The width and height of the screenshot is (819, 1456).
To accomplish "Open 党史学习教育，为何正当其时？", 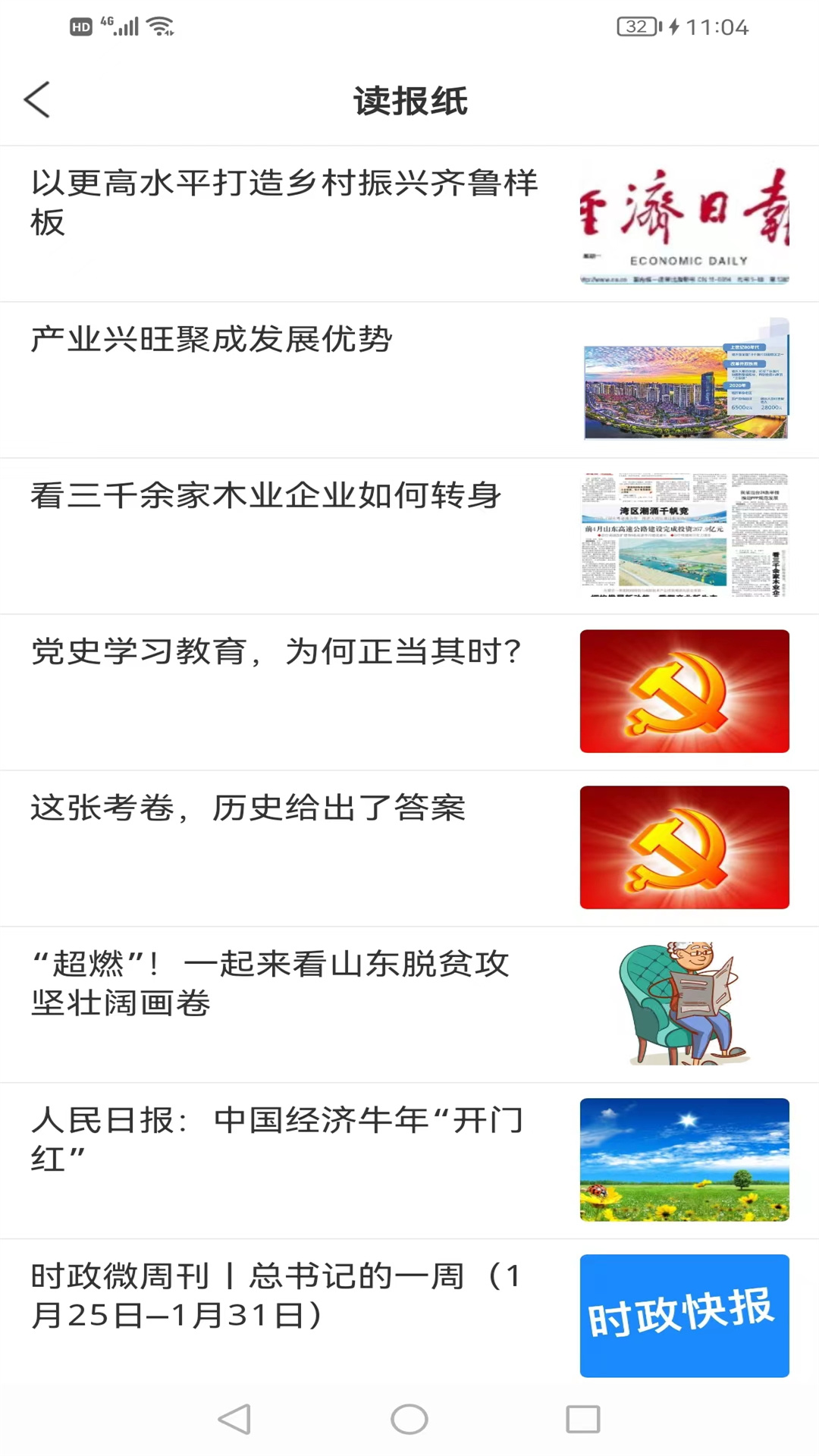I will point(277,652).
